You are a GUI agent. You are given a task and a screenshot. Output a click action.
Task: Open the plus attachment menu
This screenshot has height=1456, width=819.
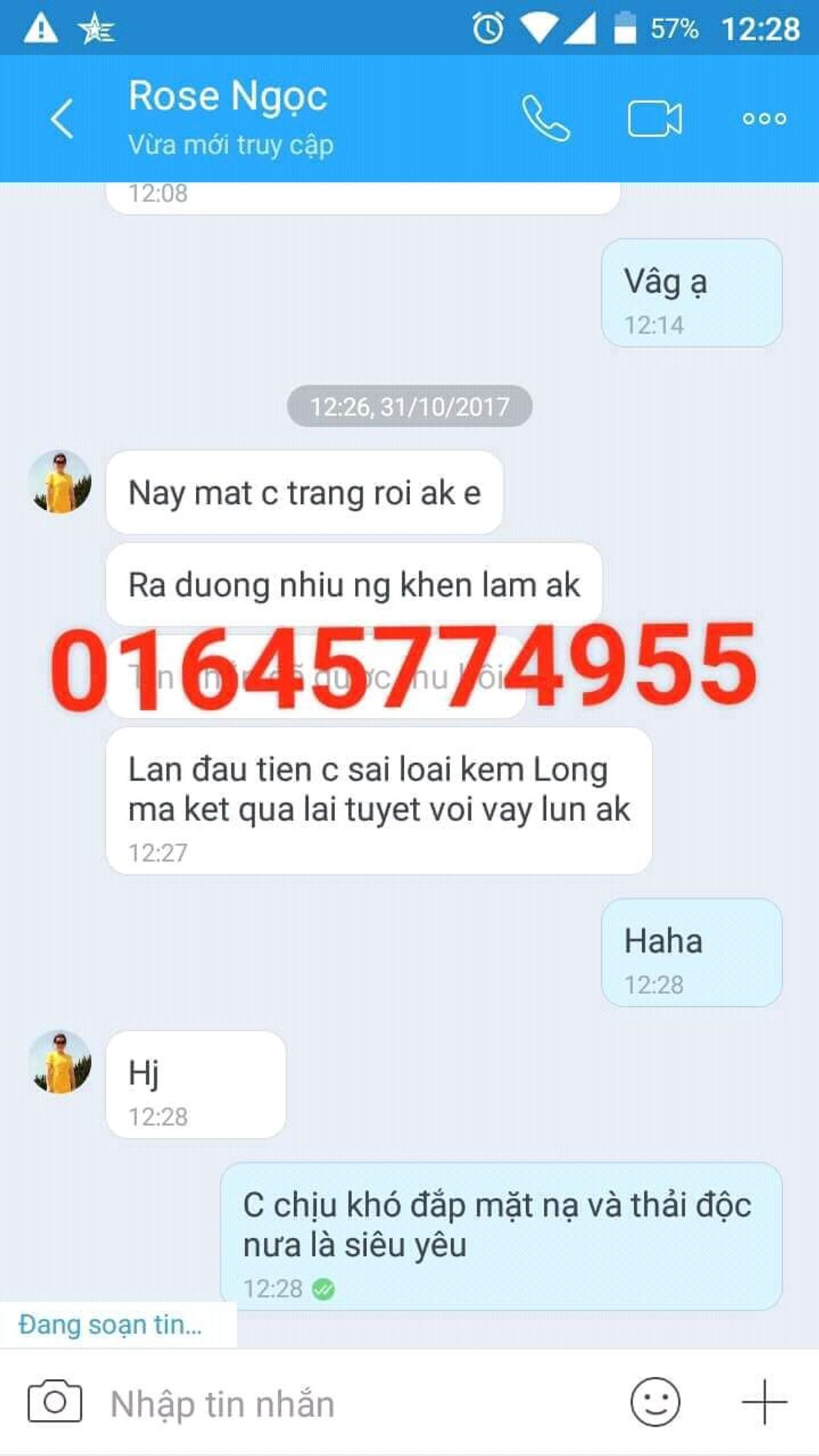tap(764, 1403)
